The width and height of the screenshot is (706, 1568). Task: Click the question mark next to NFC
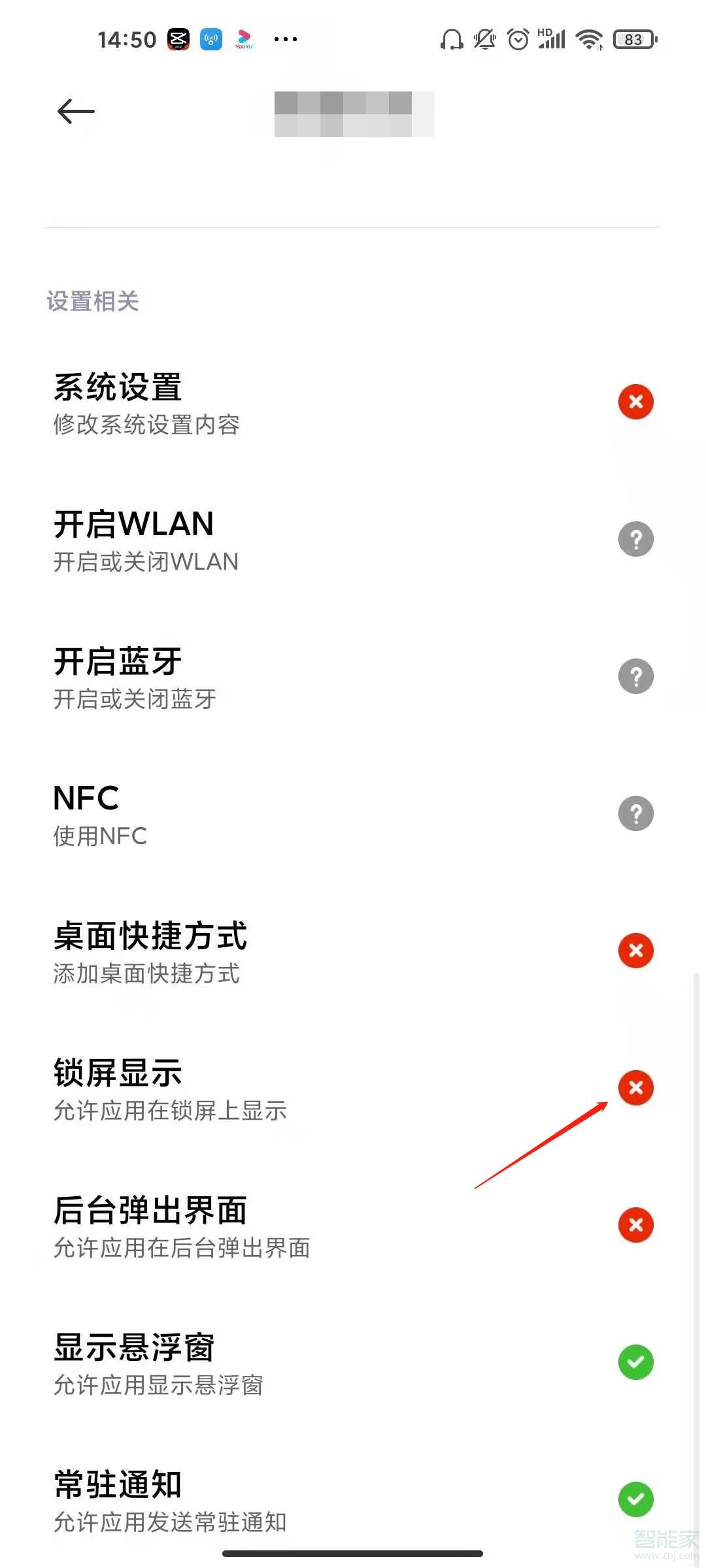click(636, 813)
